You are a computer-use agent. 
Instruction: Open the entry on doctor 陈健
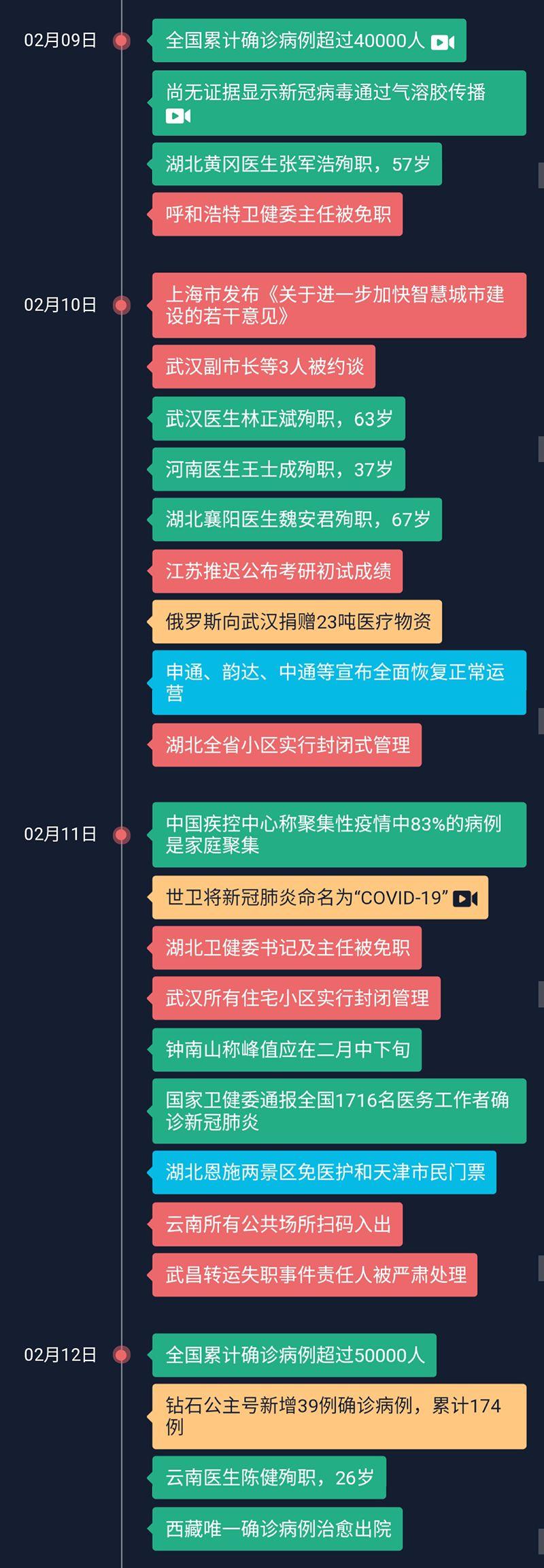269,1477
